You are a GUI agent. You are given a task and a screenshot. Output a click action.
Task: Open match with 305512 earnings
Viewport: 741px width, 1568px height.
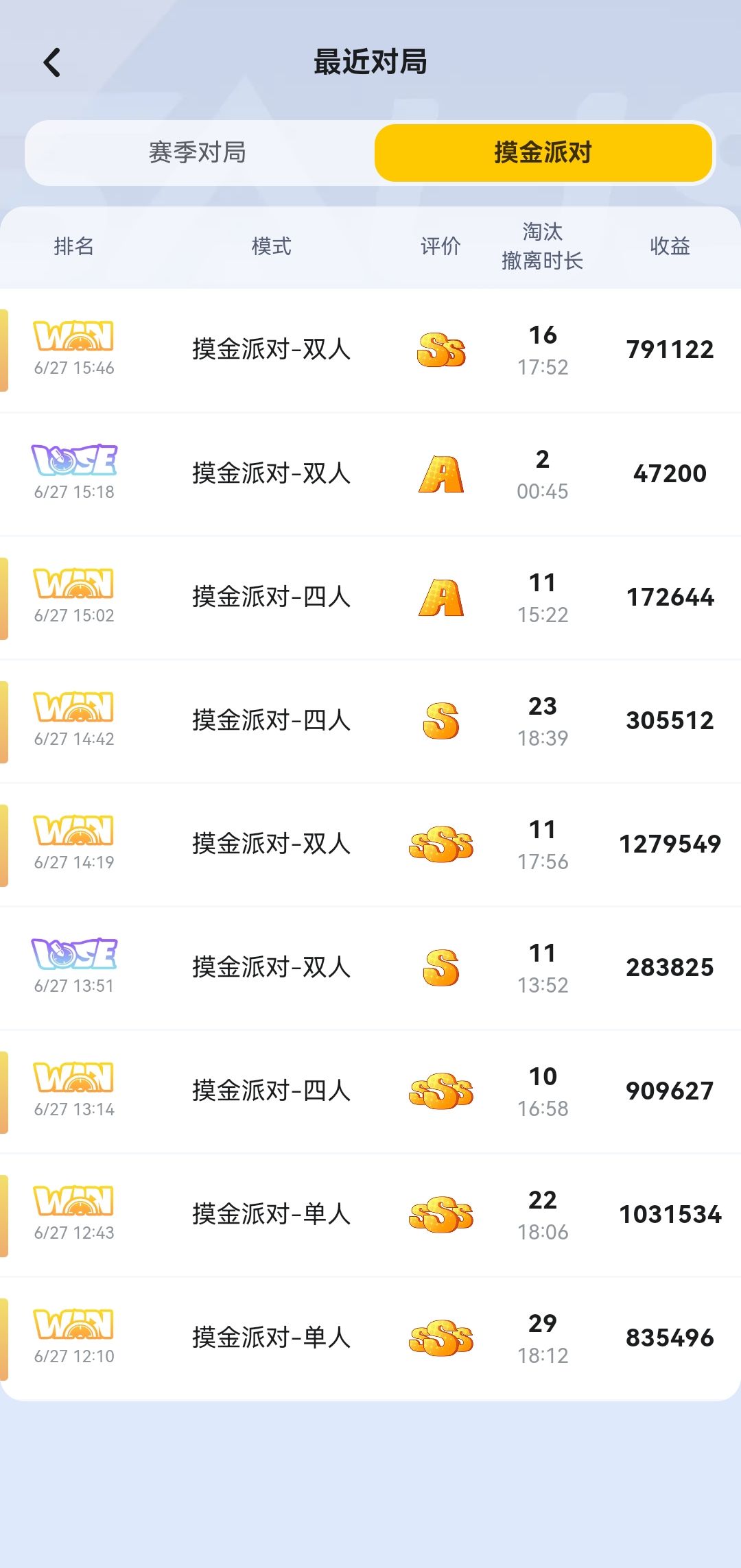click(370, 721)
